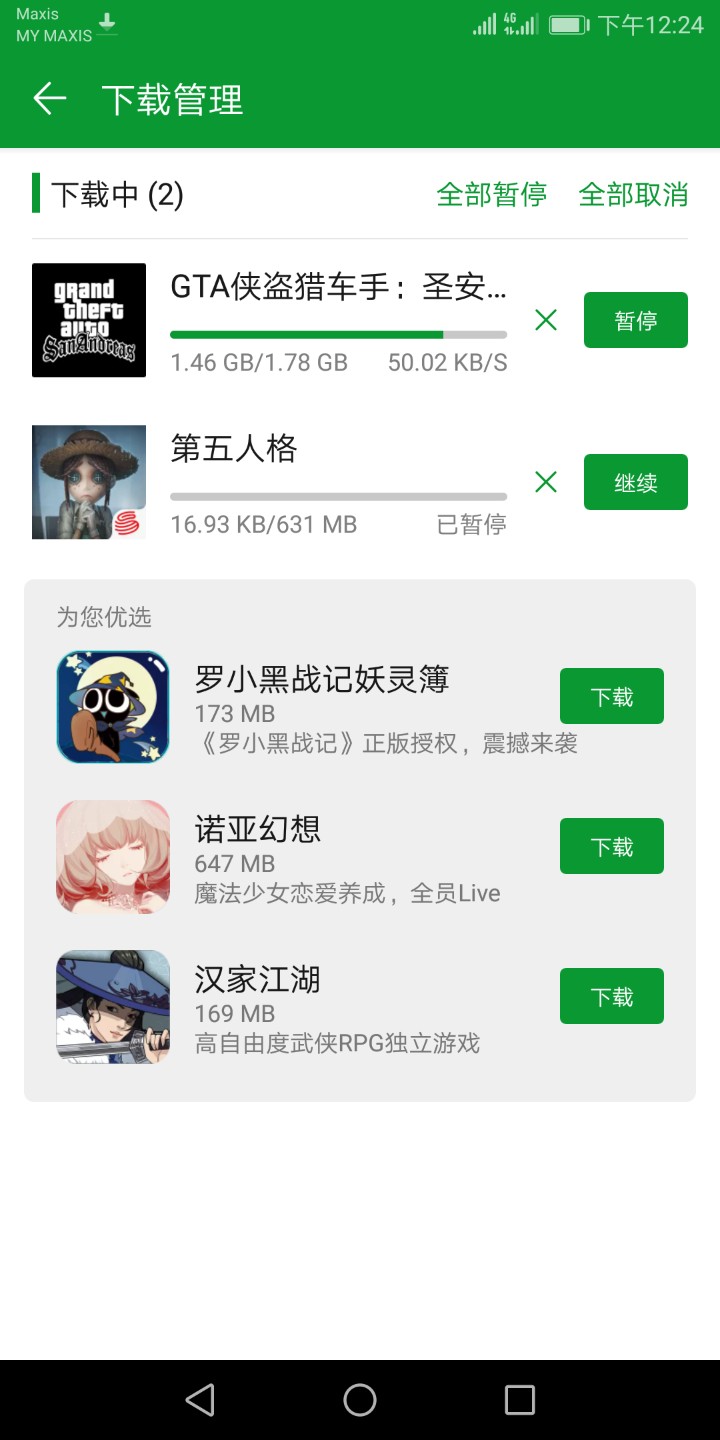Tap 全部取消 to cancel all downloads

coord(633,194)
